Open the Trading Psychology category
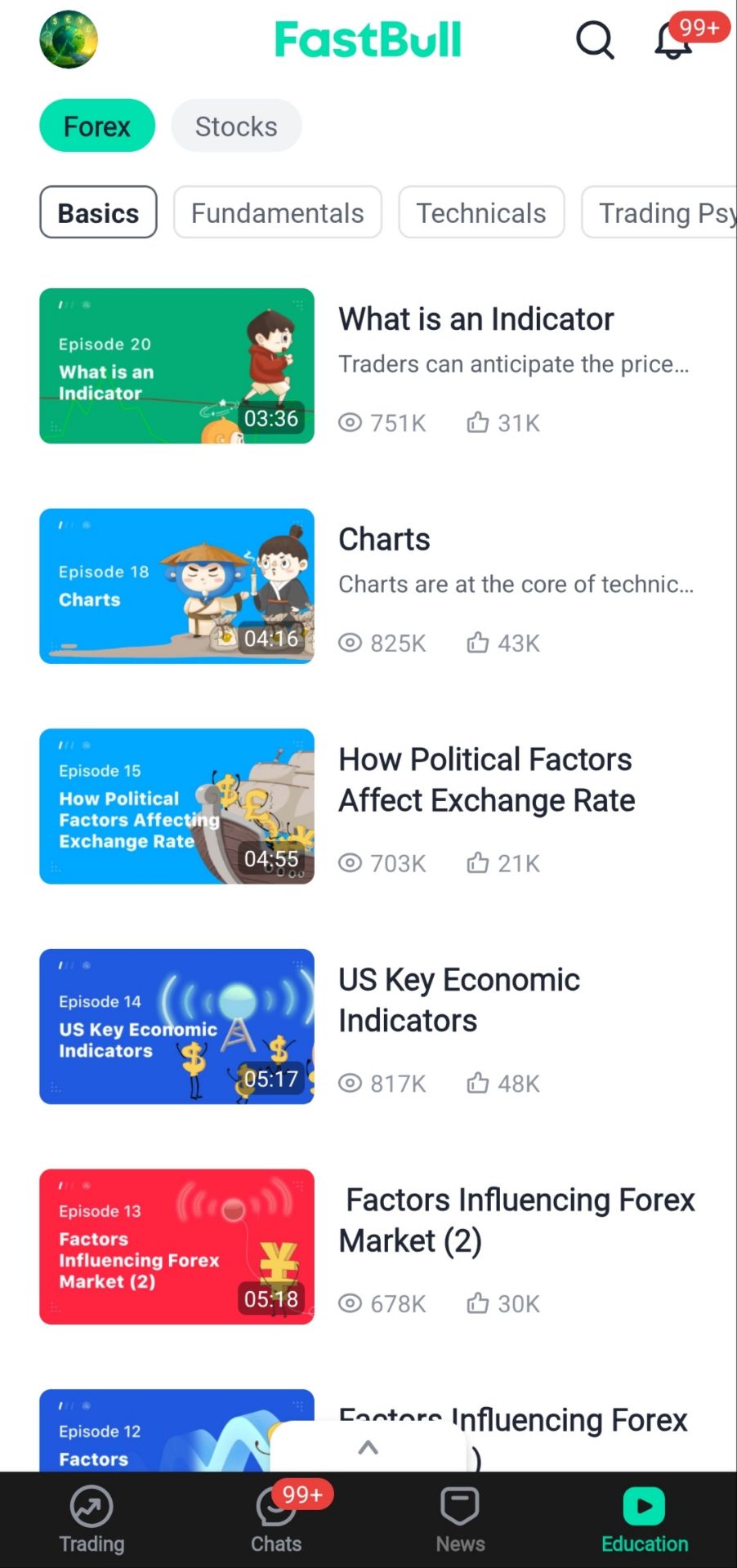737x1568 pixels. click(x=662, y=212)
